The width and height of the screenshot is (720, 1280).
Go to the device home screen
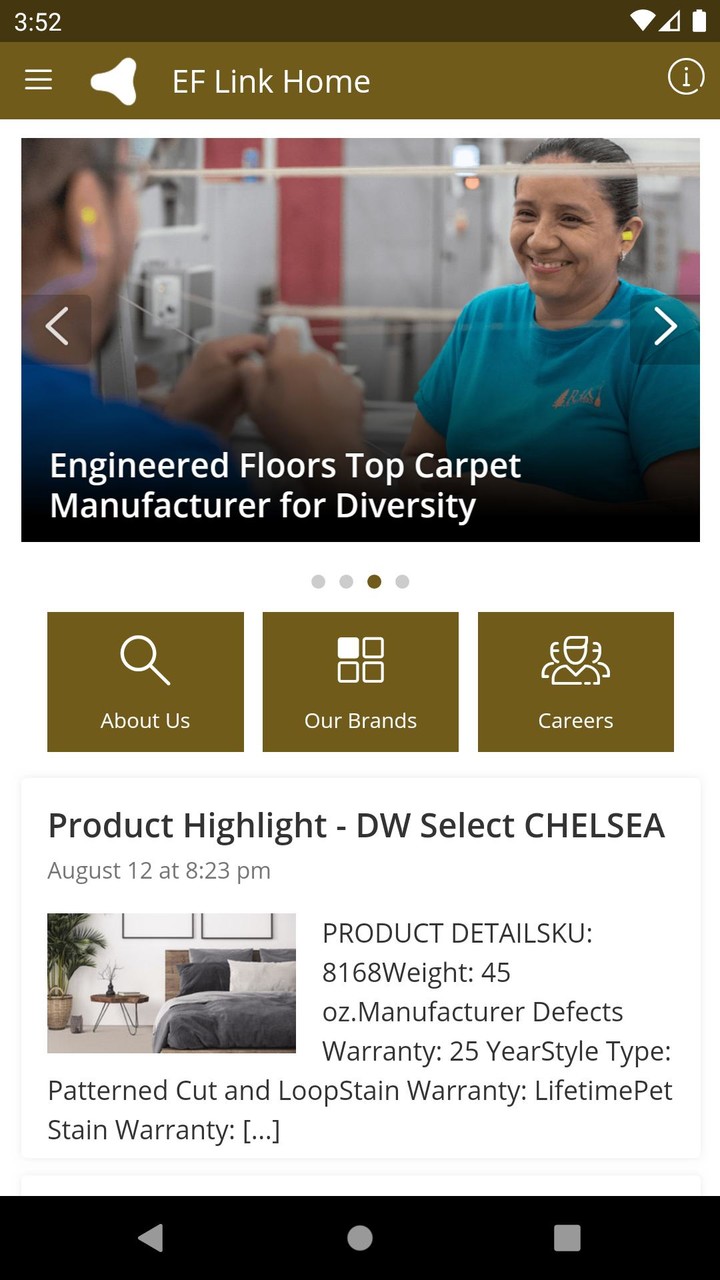pos(360,1238)
